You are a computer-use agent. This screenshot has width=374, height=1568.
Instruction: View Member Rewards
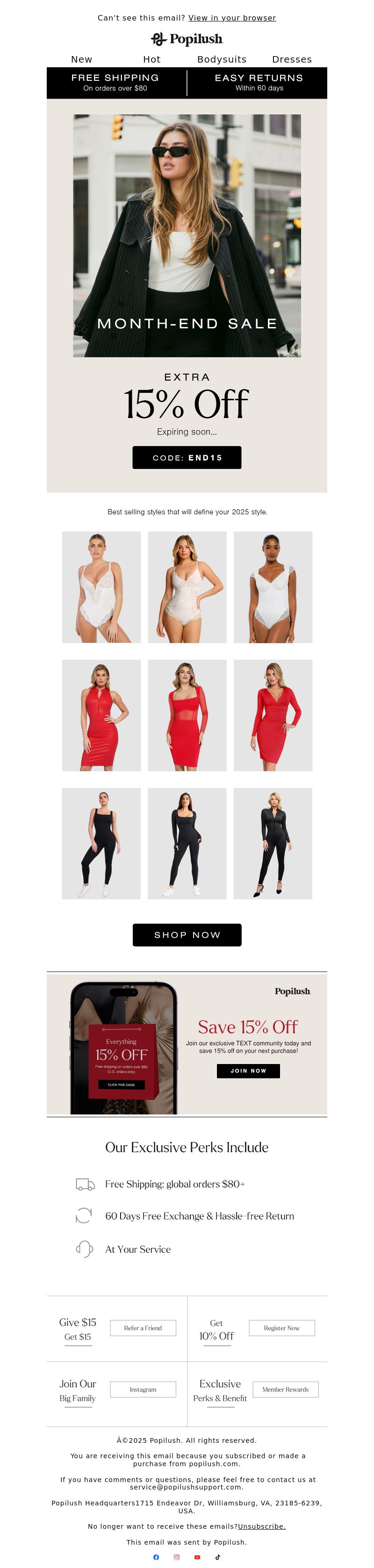pos(285,1390)
